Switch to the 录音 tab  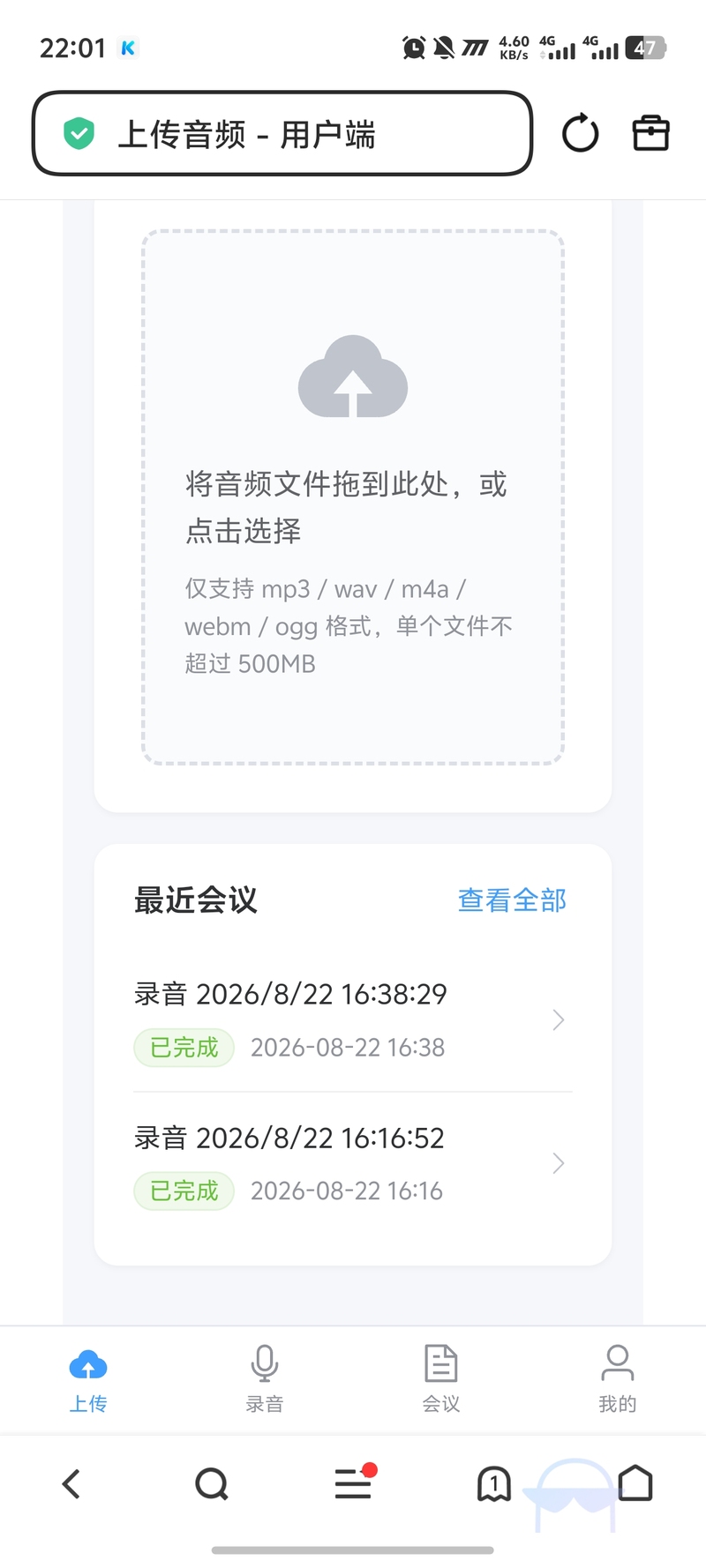(265, 1379)
